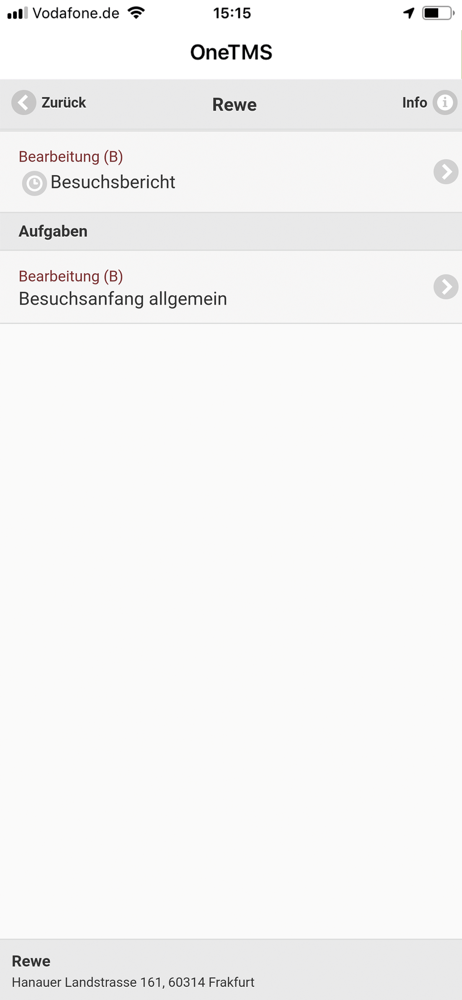This screenshot has height=1000, width=462.
Task: Open the Besuchsanfang allgemein task
Action: pyautogui.click(x=231, y=288)
